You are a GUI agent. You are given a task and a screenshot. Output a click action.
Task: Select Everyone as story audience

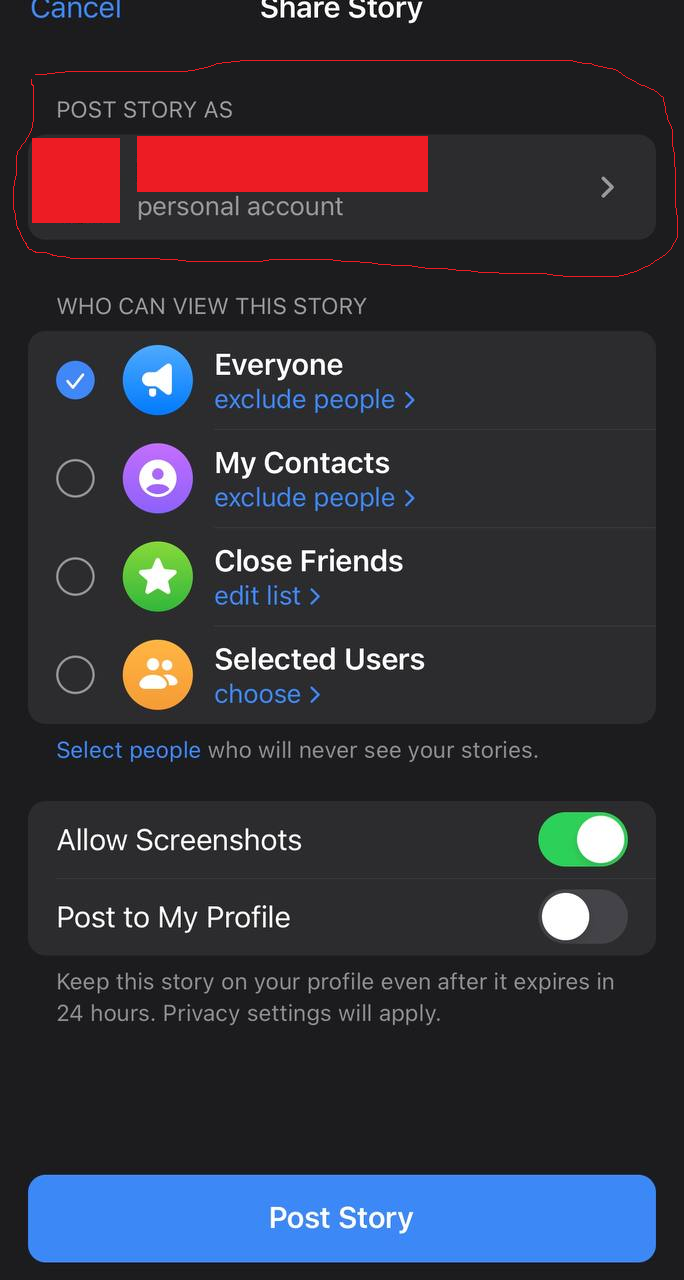coord(76,380)
